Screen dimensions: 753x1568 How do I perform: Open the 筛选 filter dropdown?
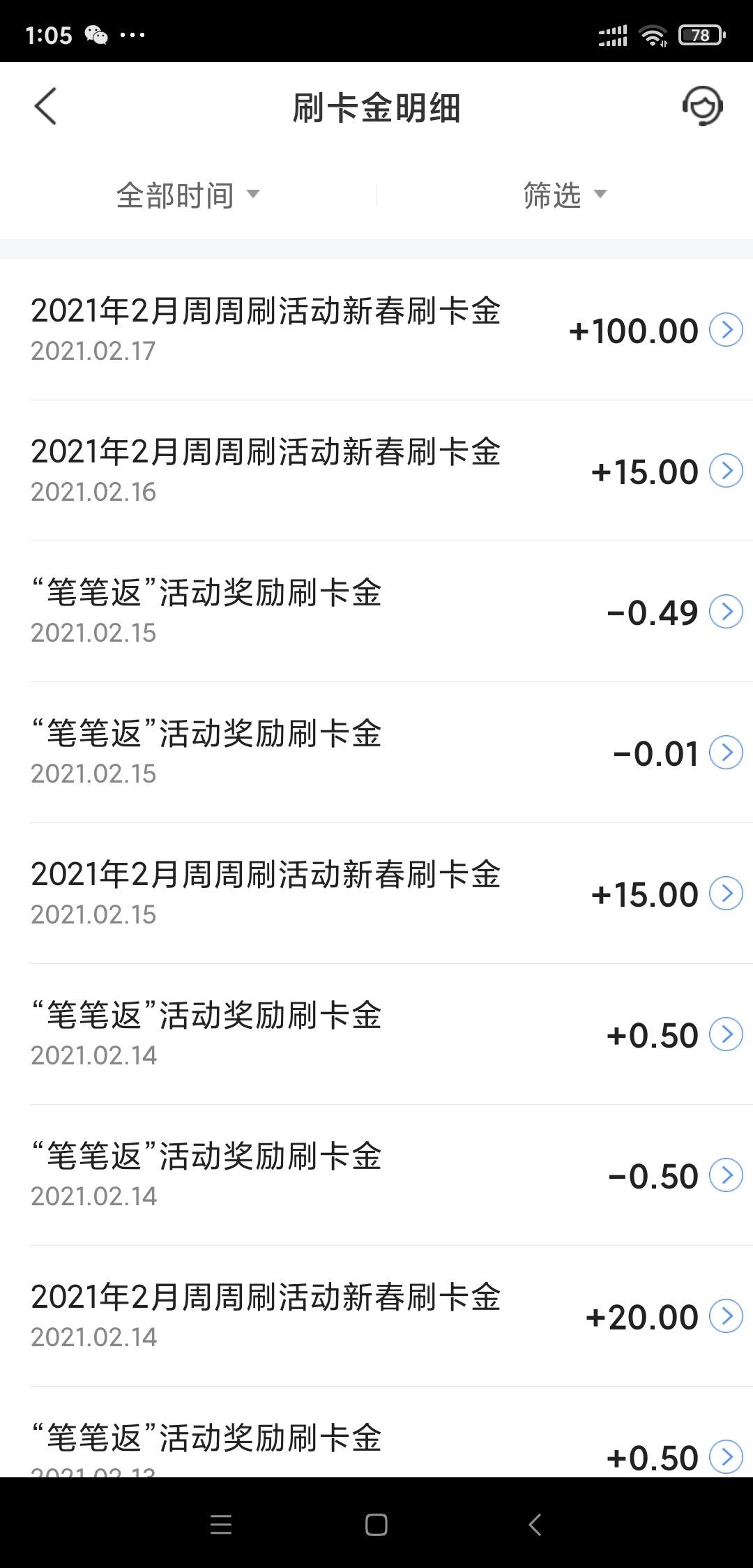[x=565, y=195]
